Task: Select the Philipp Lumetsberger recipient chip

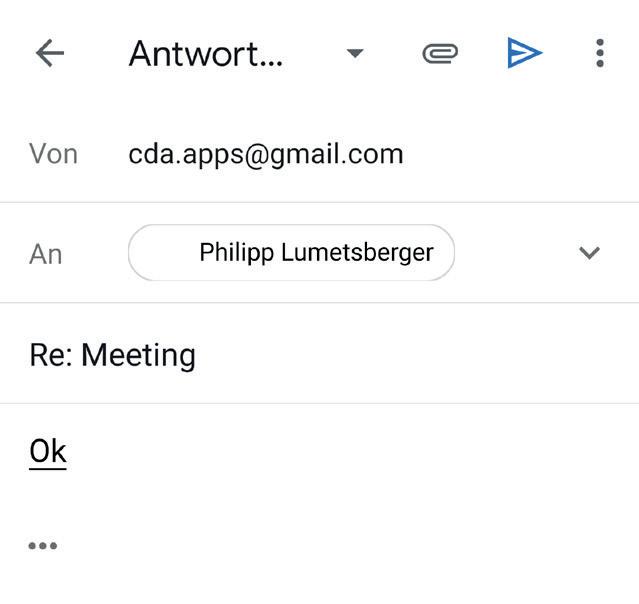Action: tap(291, 252)
